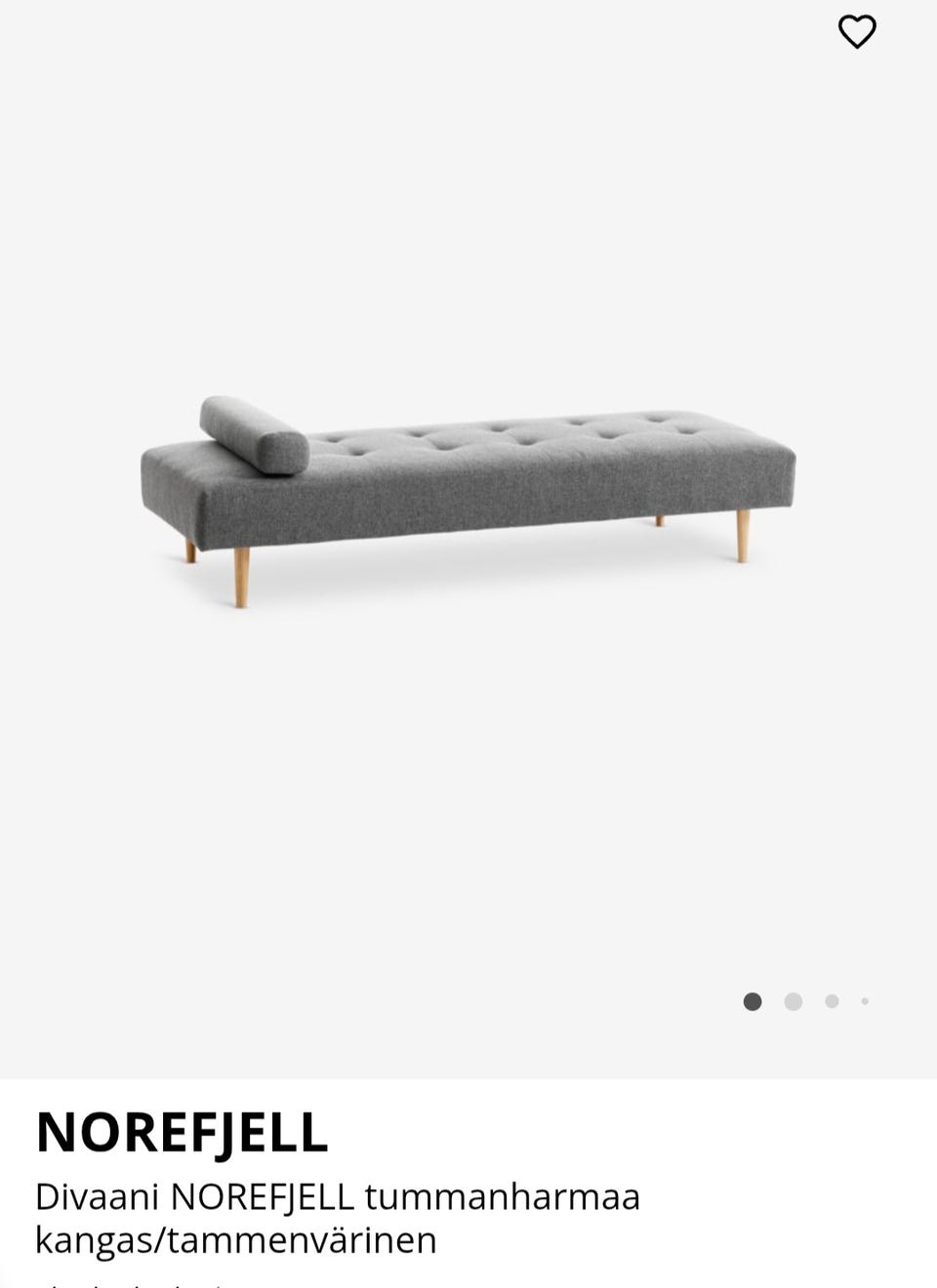937x1288 pixels.
Task: Add NOREFJELL to favorites with the heart
Action: (857, 33)
